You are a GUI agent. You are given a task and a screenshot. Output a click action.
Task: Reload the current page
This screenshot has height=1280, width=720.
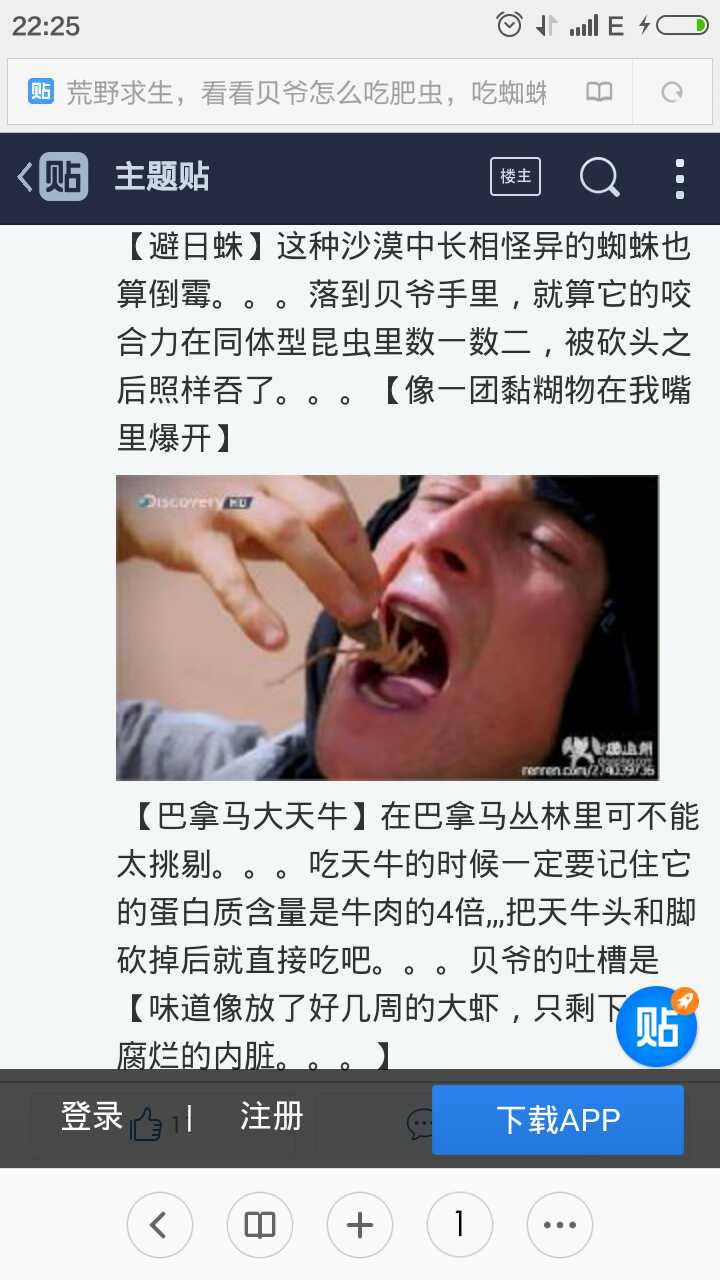pyautogui.click(x=671, y=93)
